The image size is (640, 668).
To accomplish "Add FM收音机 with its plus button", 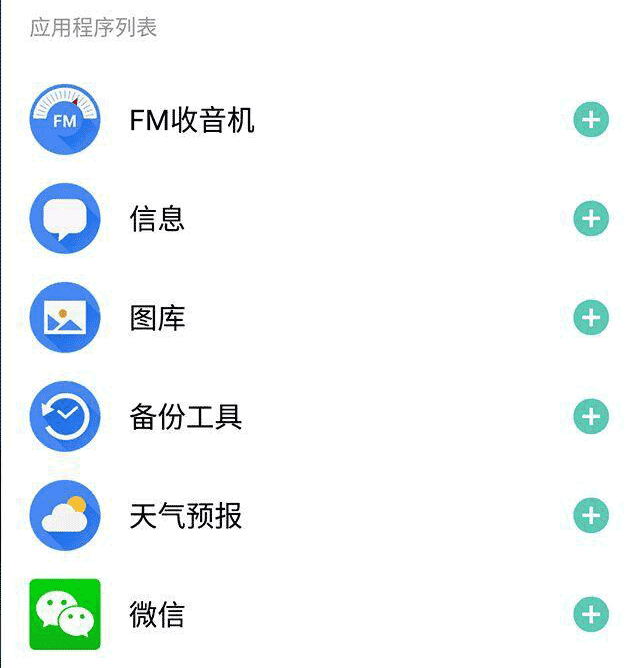I will pyautogui.click(x=591, y=120).
